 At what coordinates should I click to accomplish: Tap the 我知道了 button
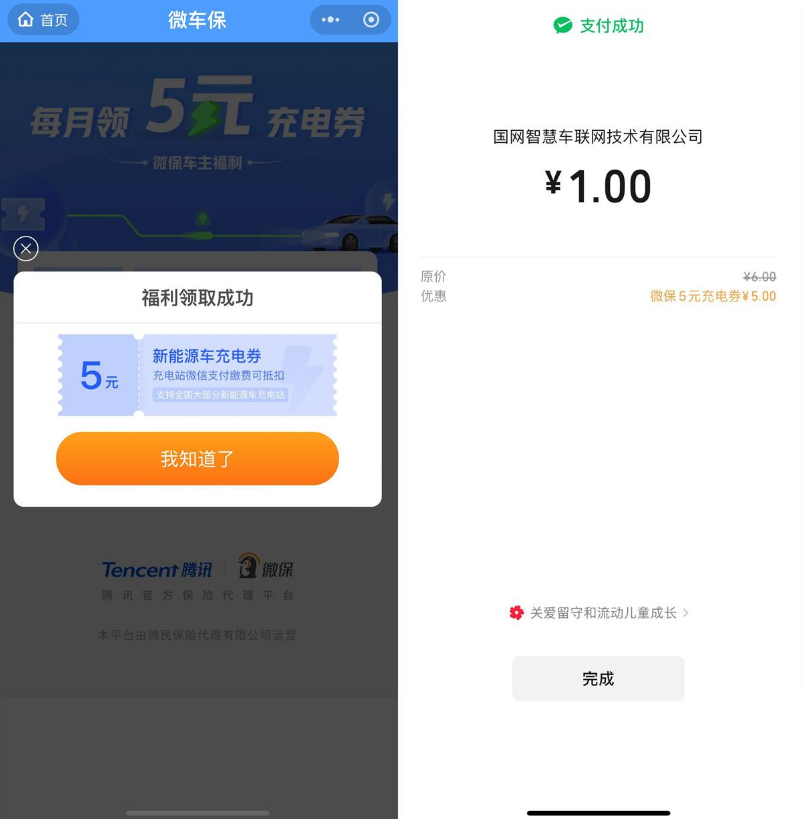[x=197, y=459]
